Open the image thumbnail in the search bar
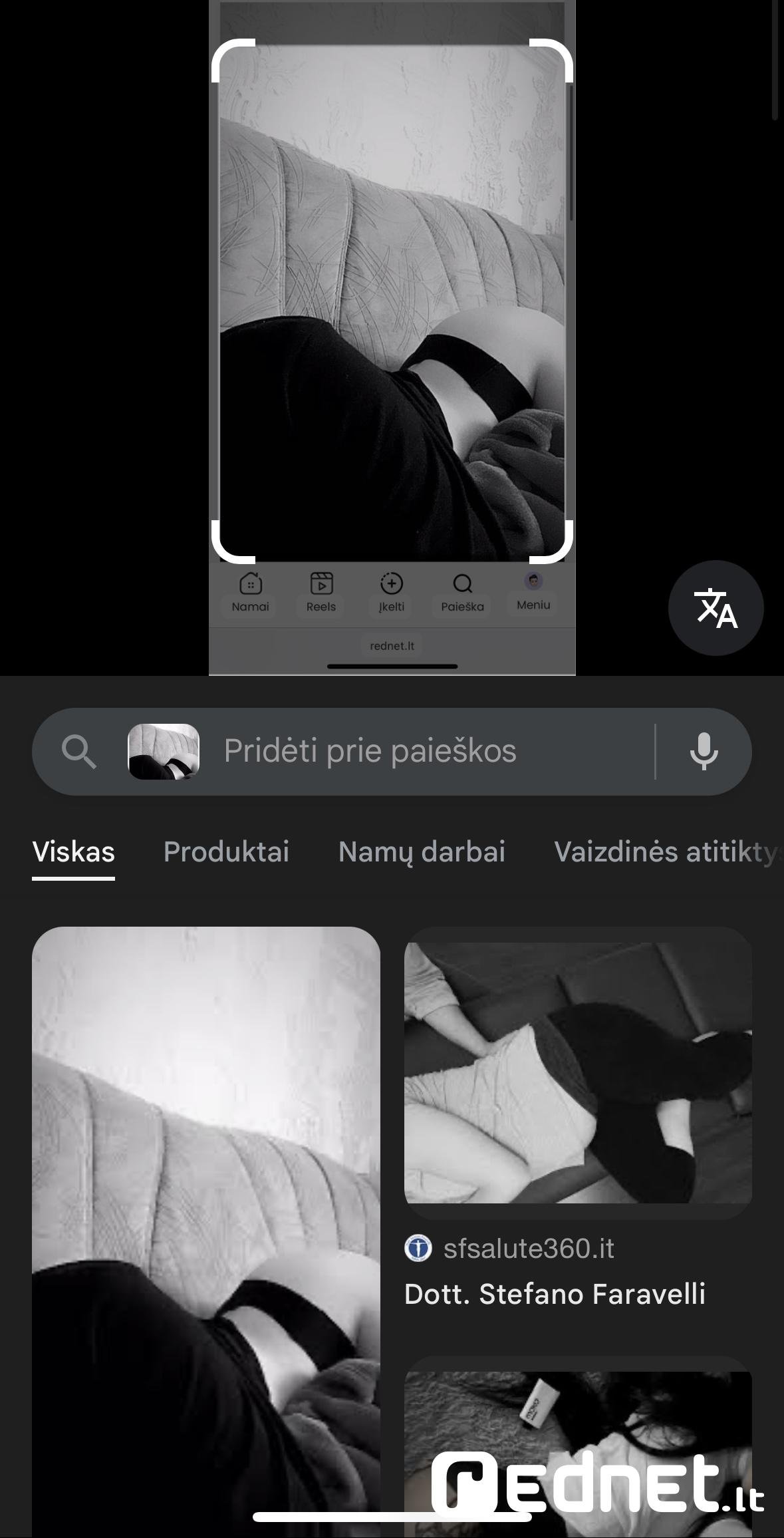Screen dimensions: 784x1538 tap(164, 752)
